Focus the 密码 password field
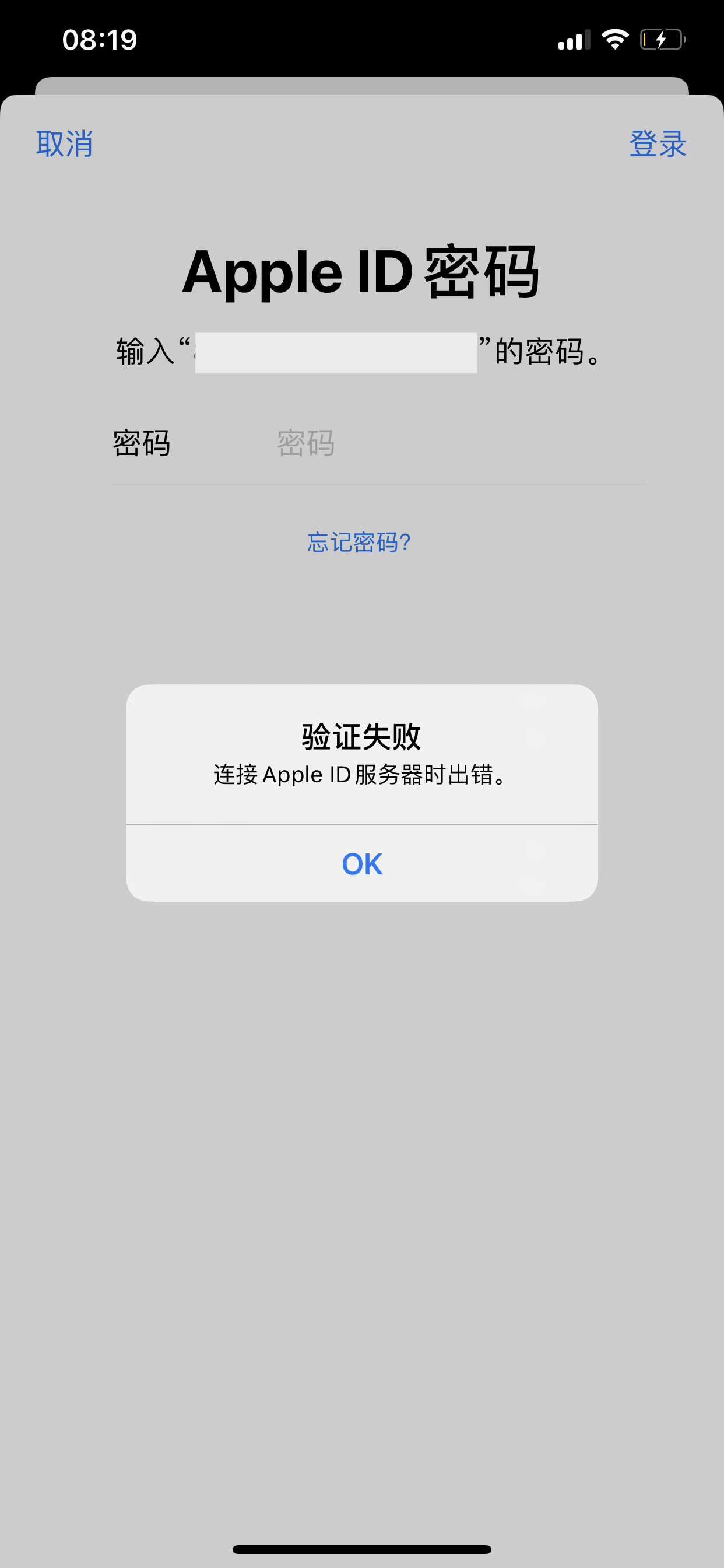The image size is (724, 1568). 456,443
